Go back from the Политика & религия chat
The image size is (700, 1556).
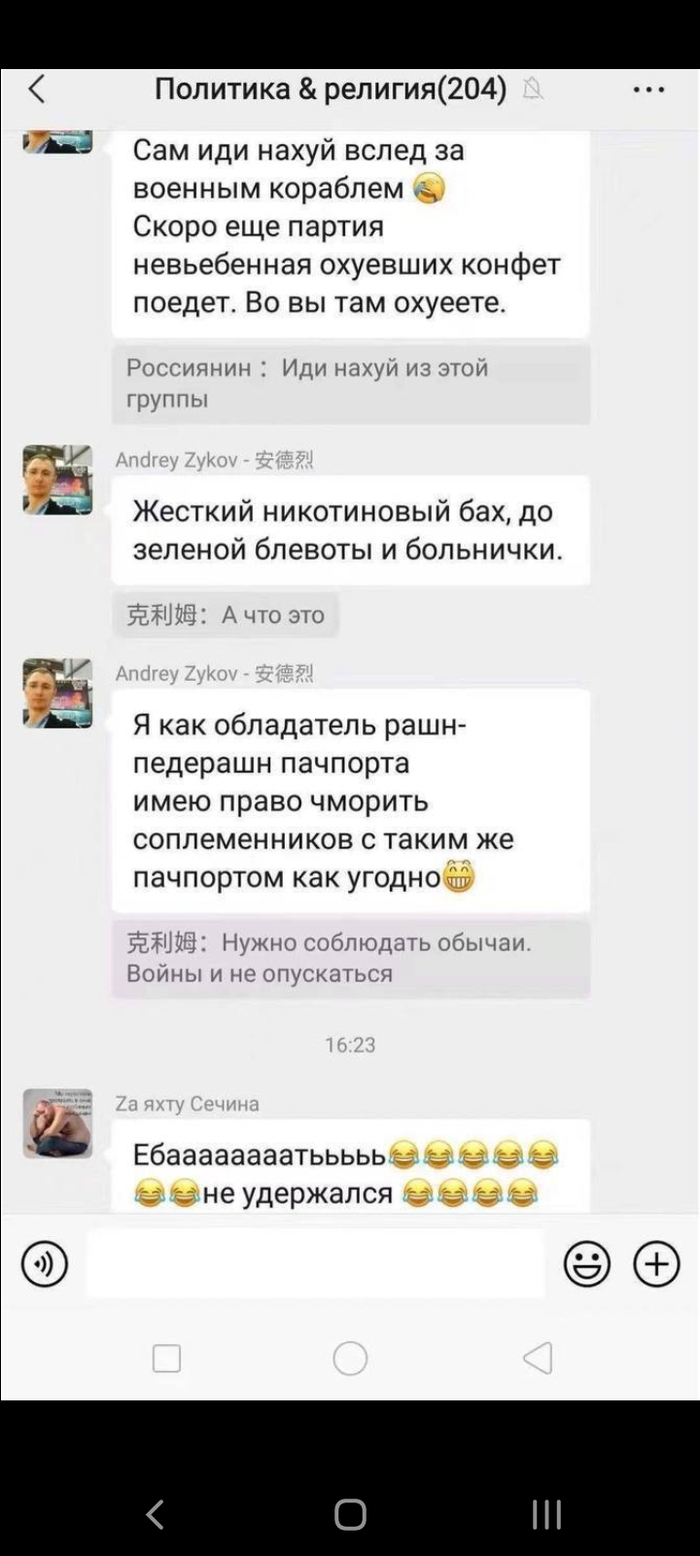point(37,91)
